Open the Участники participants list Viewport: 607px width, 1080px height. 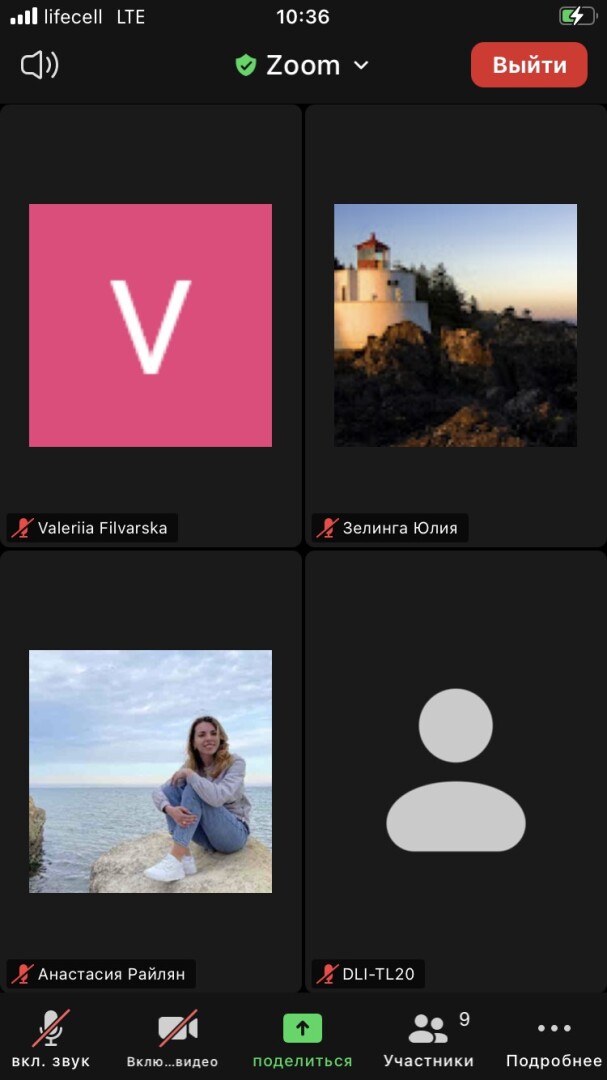[x=429, y=1039]
